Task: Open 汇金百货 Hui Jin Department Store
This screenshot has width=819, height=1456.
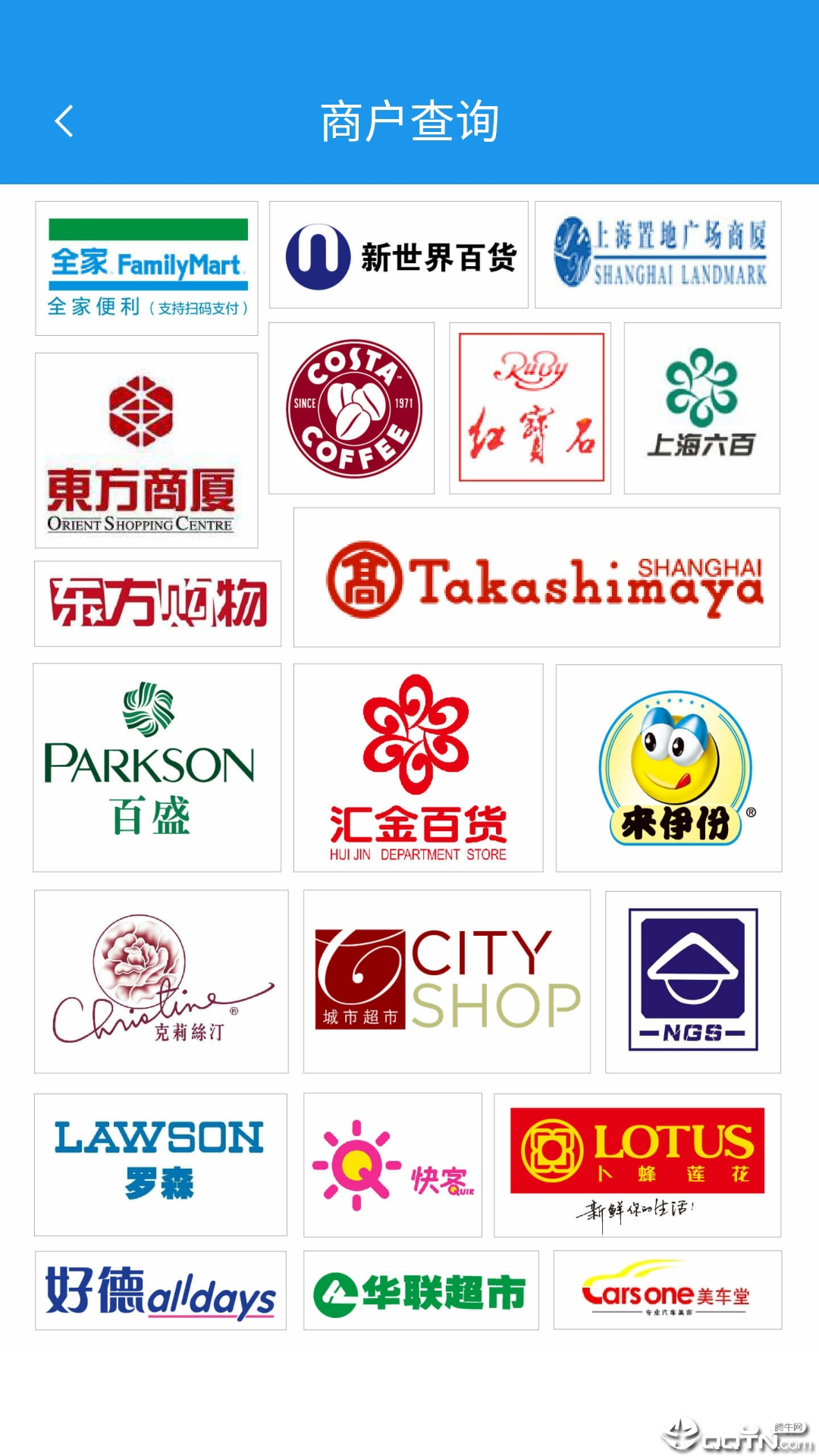Action: [x=419, y=767]
